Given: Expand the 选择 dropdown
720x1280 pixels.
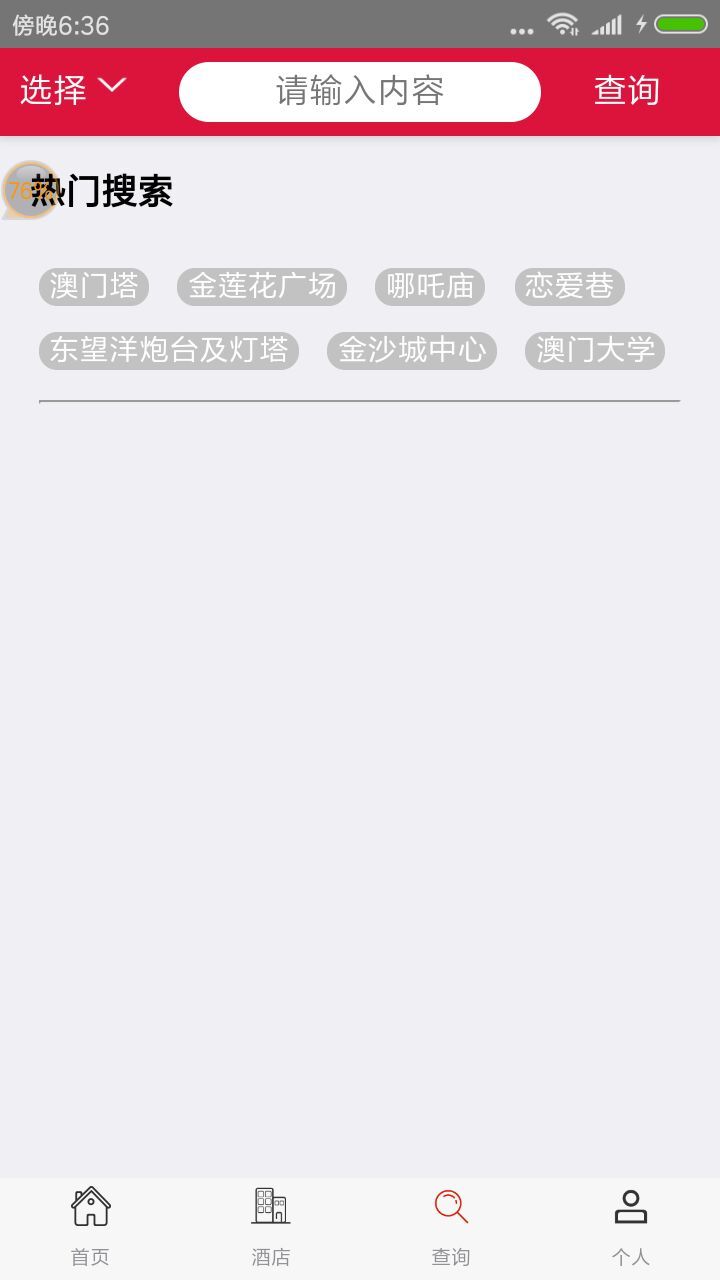Looking at the screenshot, I should click(73, 90).
